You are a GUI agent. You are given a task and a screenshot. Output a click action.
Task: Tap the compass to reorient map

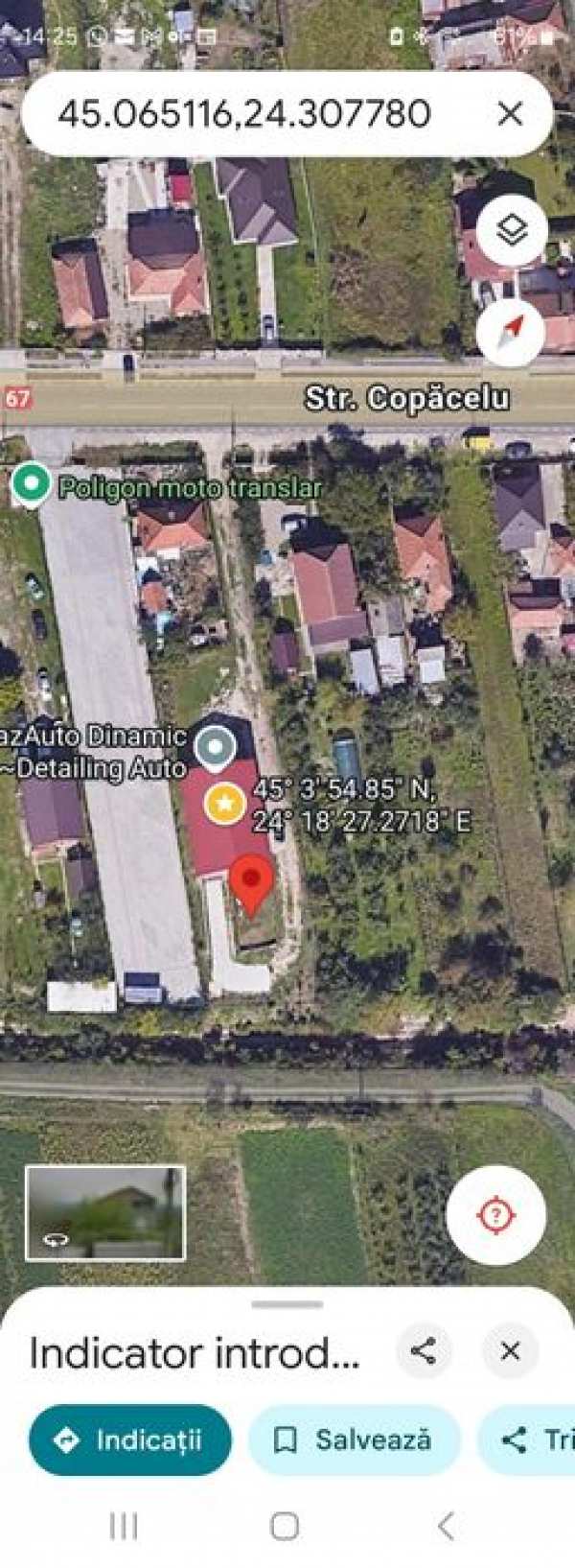click(512, 332)
